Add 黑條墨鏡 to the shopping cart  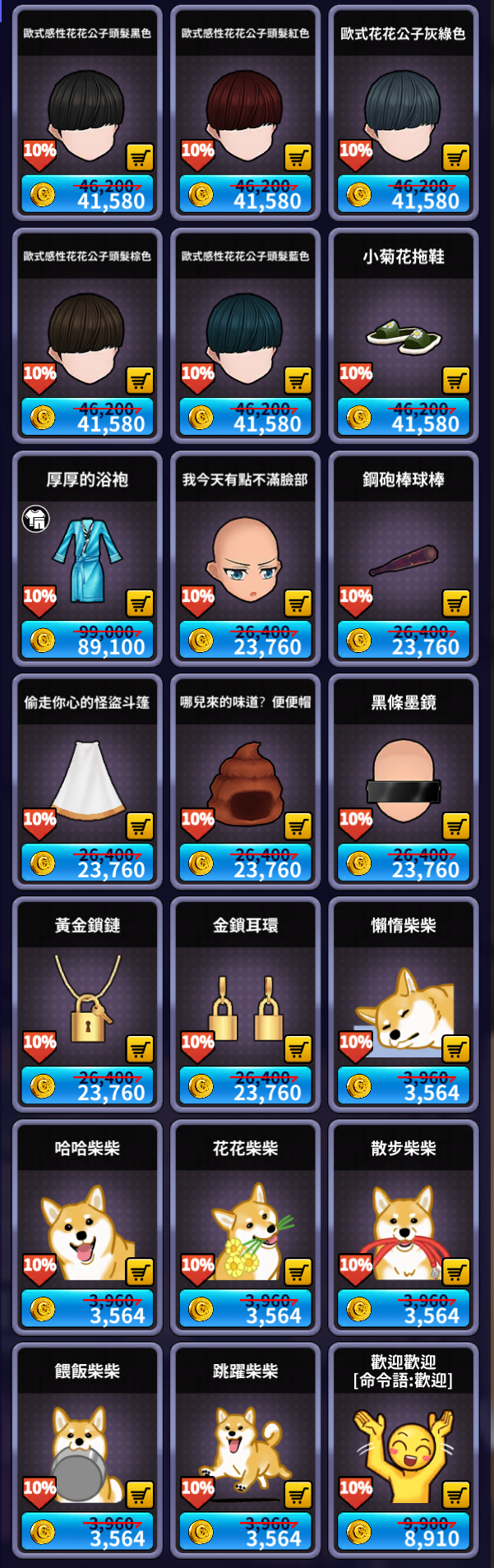coord(456,826)
